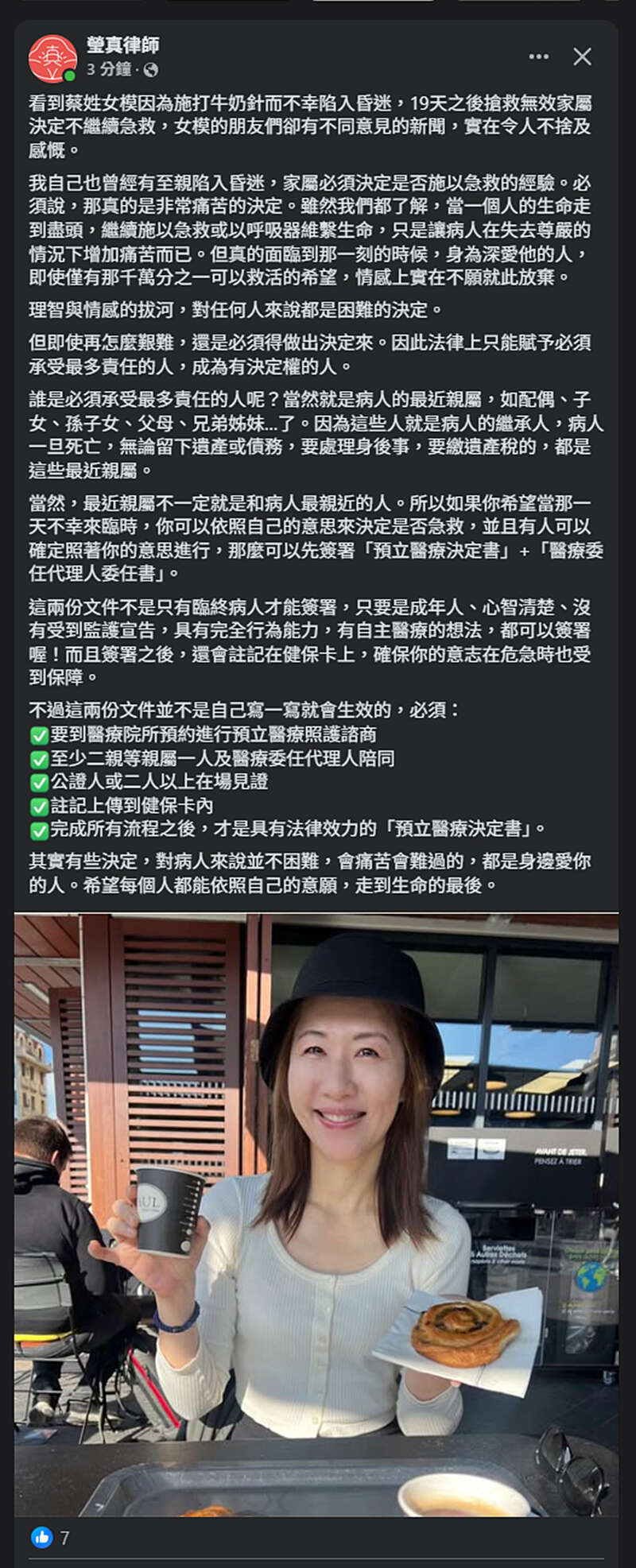The width and height of the screenshot is (636, 1568).
Task: Open the post's three-dot options menu
Action: (538, 56)
